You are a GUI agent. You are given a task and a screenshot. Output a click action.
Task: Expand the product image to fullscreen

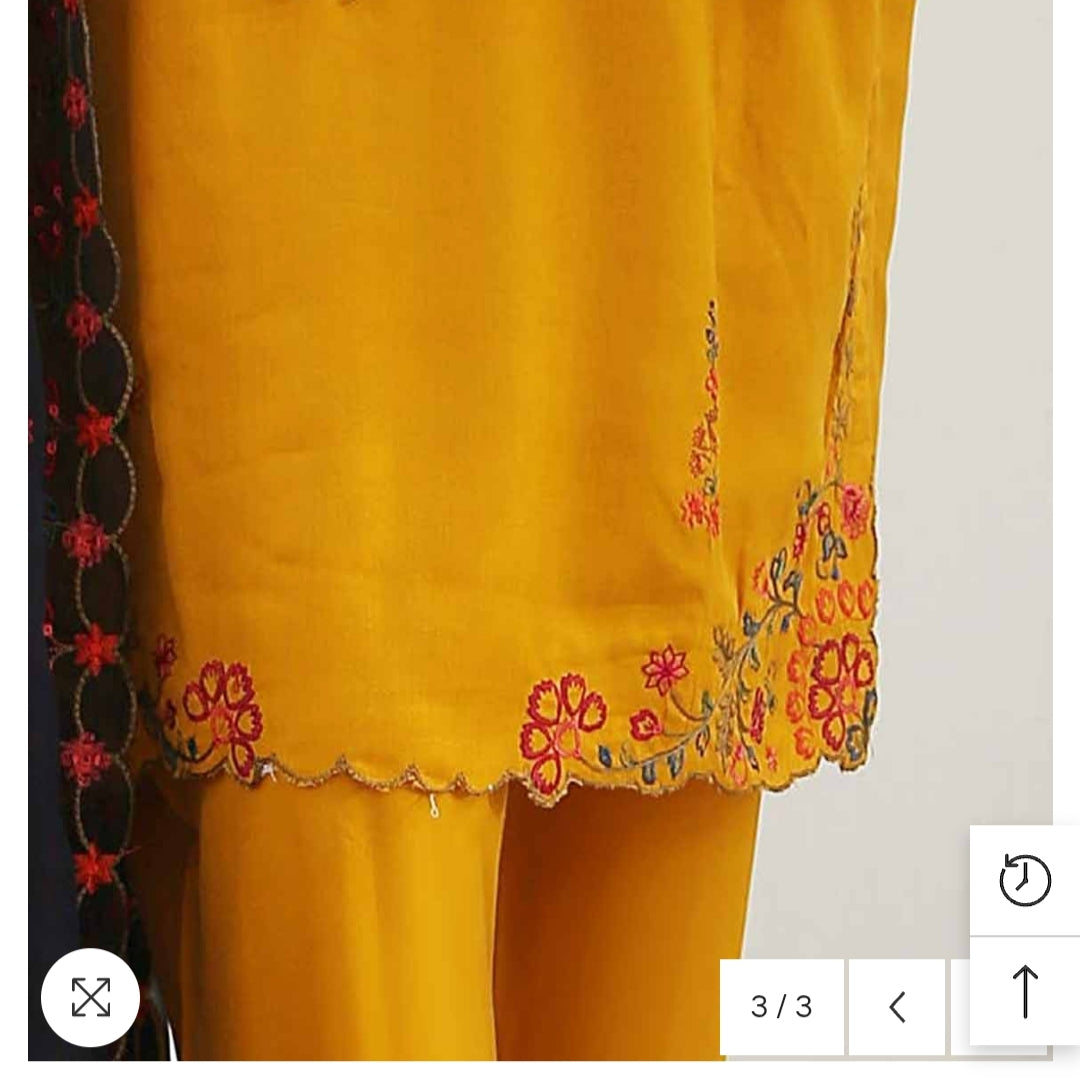[x=90, y=997]
